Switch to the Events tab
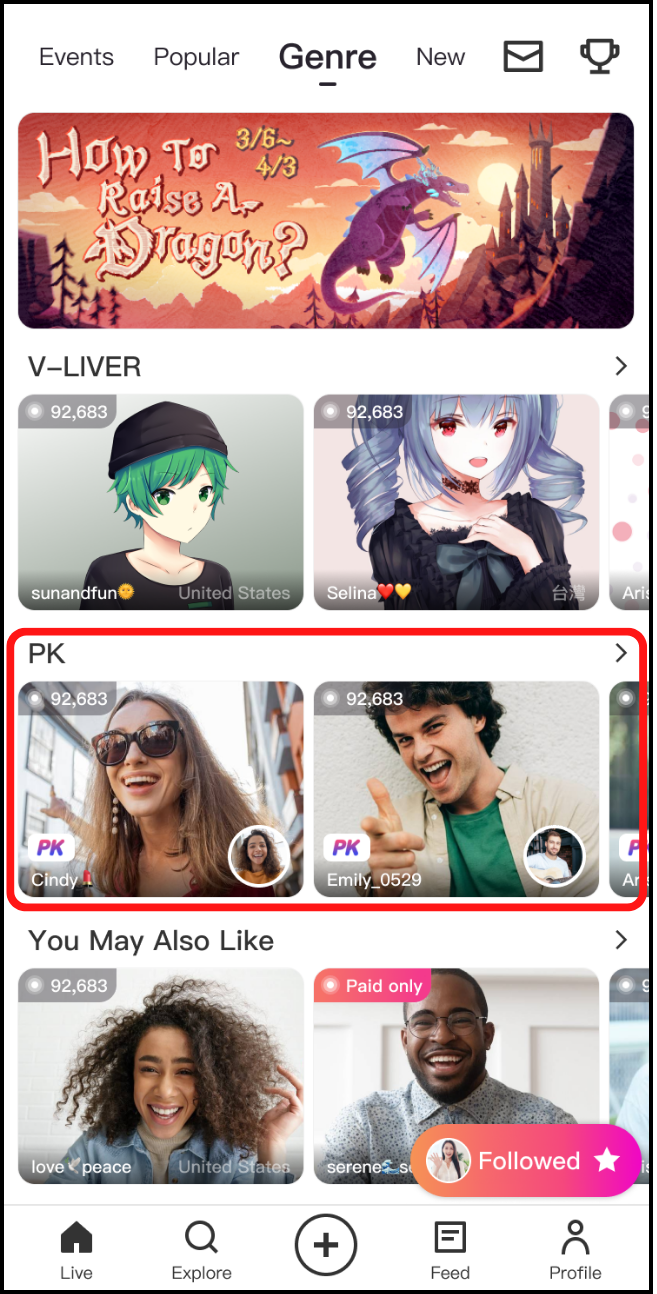 (x=76, y=57)
